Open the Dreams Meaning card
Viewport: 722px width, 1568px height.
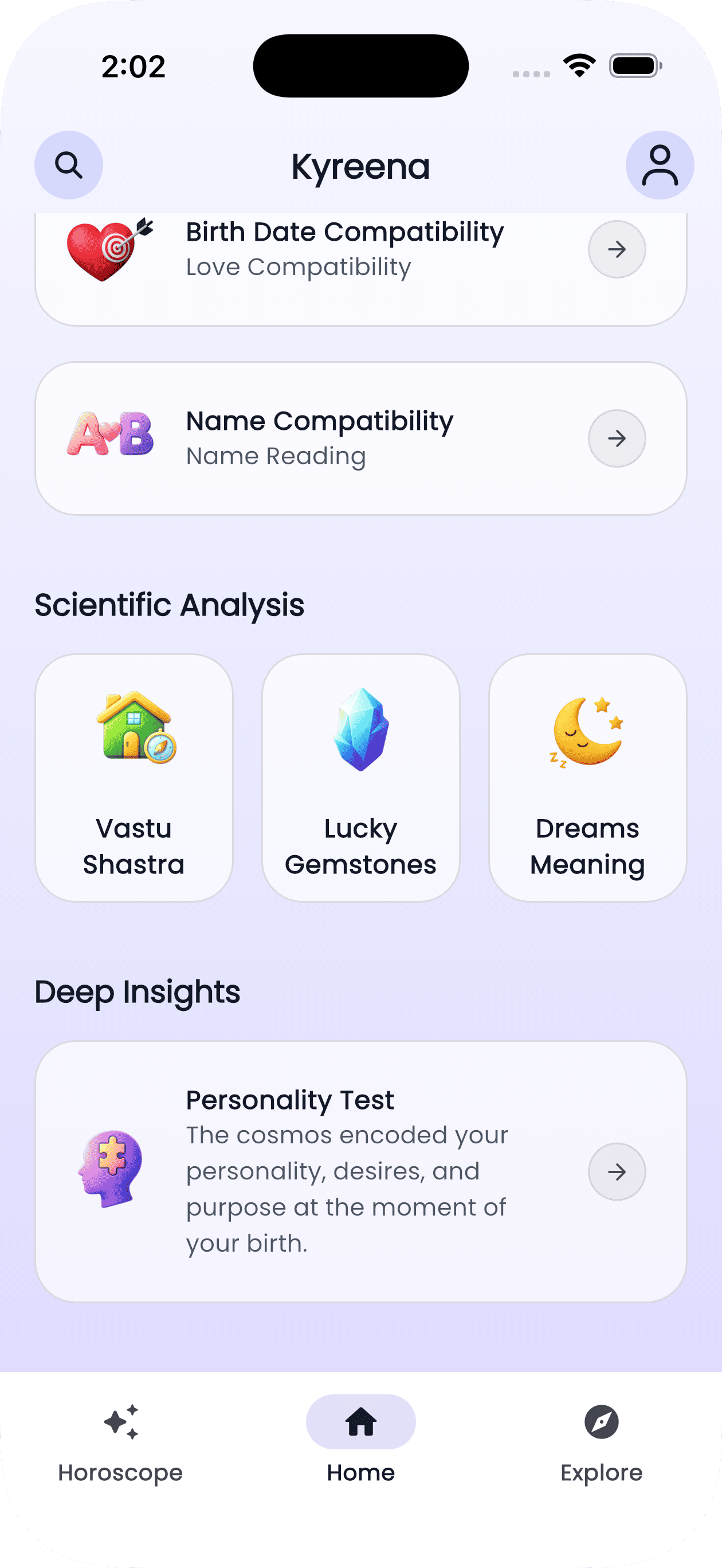pos(587,777)
